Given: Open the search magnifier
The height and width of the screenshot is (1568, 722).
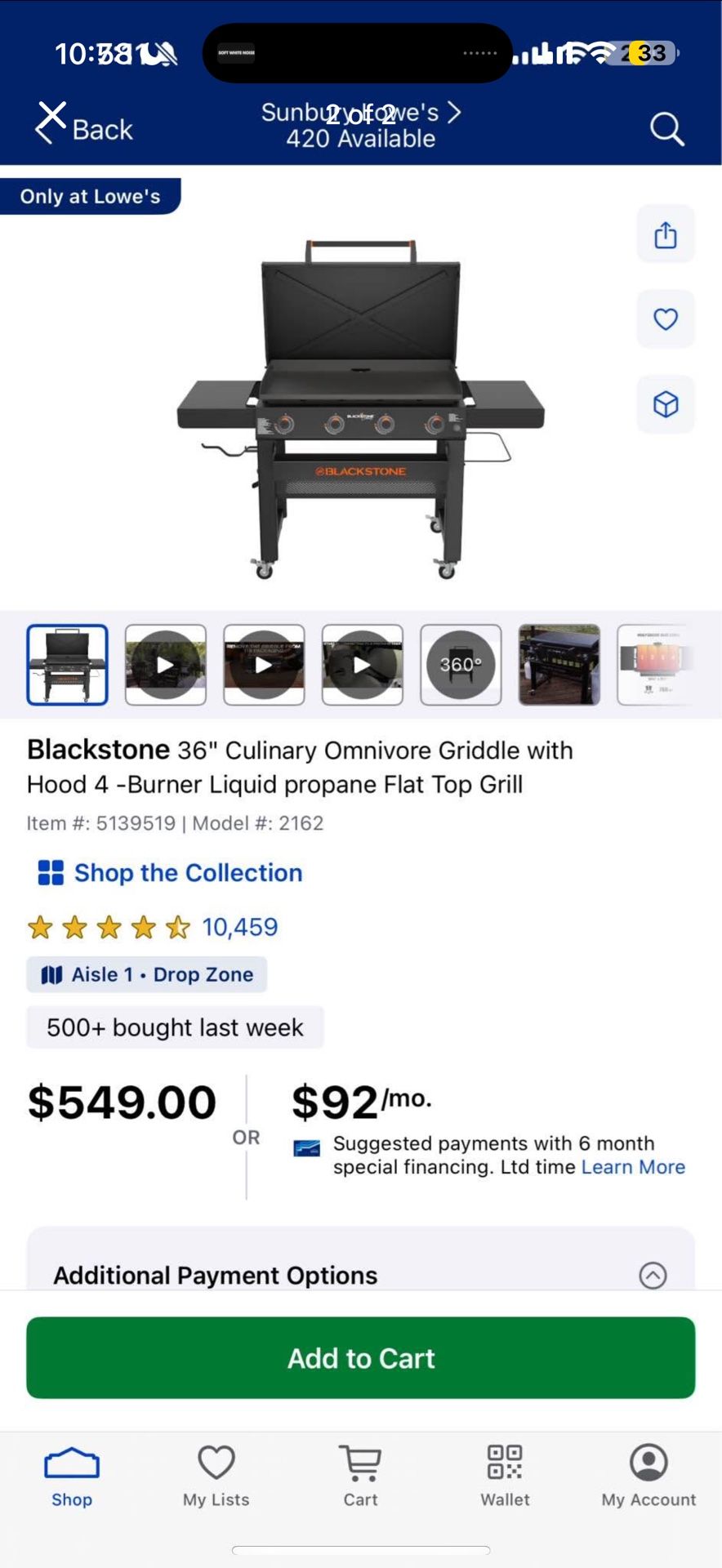Looking at the screenshot, I should [x=666, y=129].
